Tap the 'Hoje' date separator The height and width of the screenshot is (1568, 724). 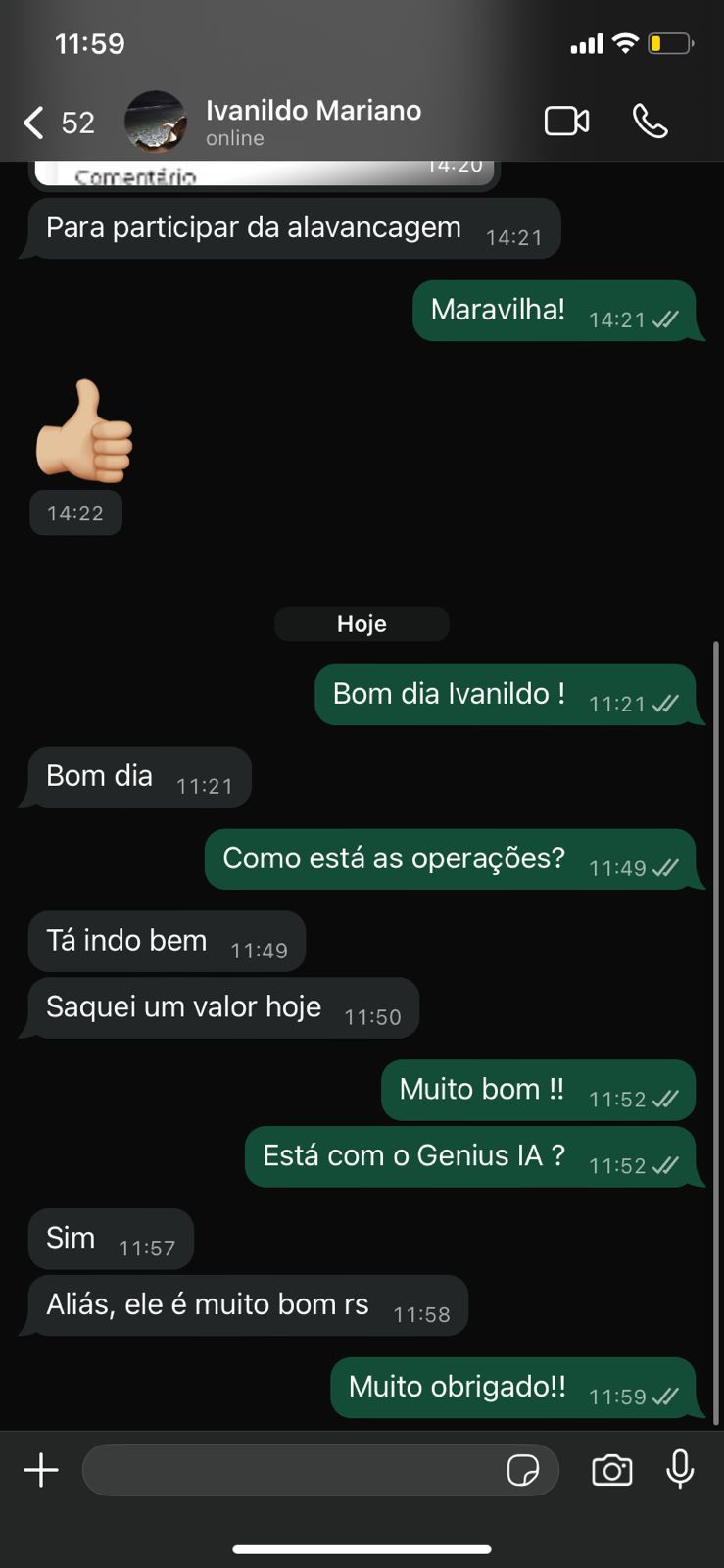coord(362,623)
